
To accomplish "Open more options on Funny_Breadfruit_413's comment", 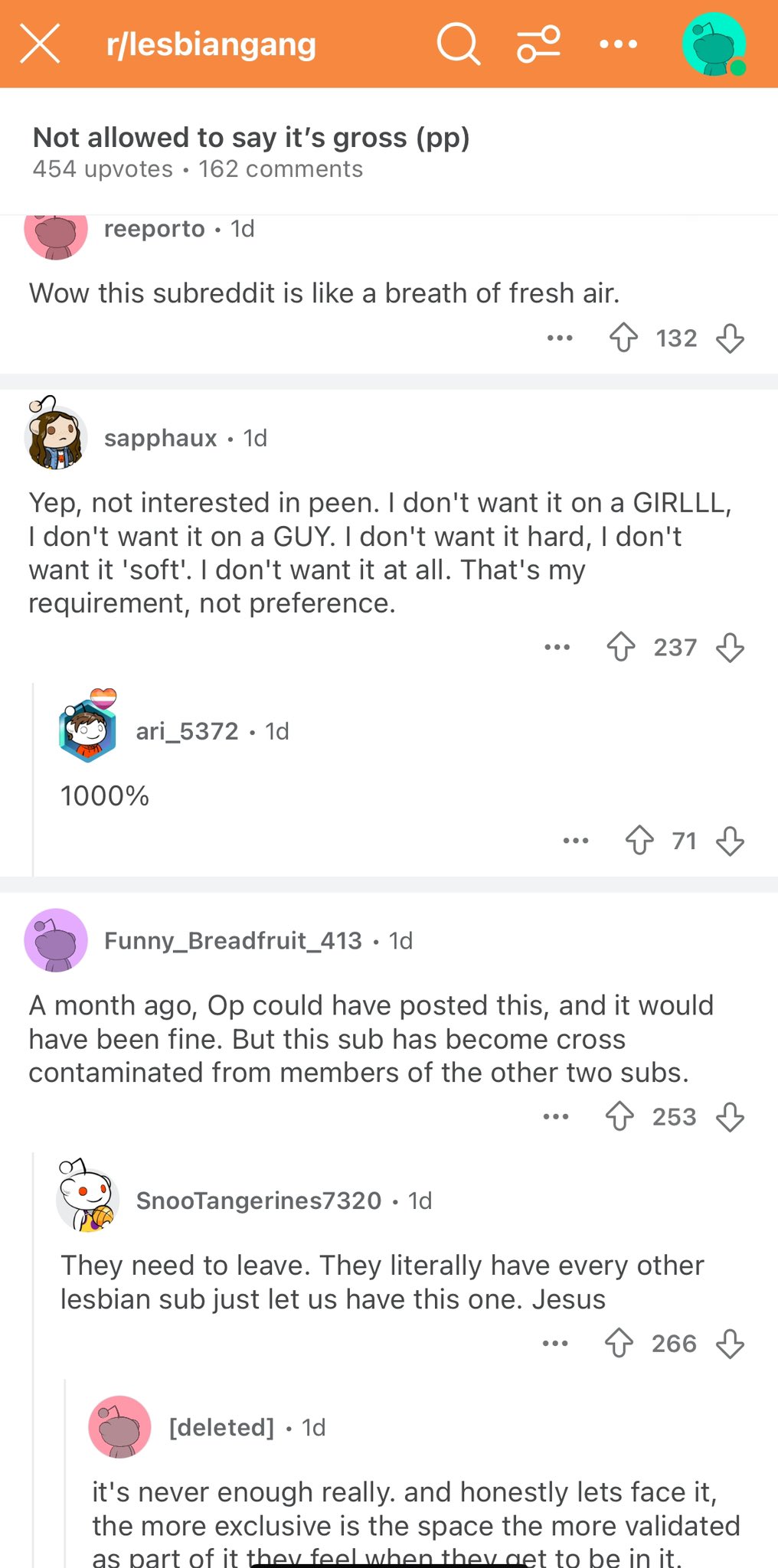I will pyautogui.click(x=556, y=1116).
